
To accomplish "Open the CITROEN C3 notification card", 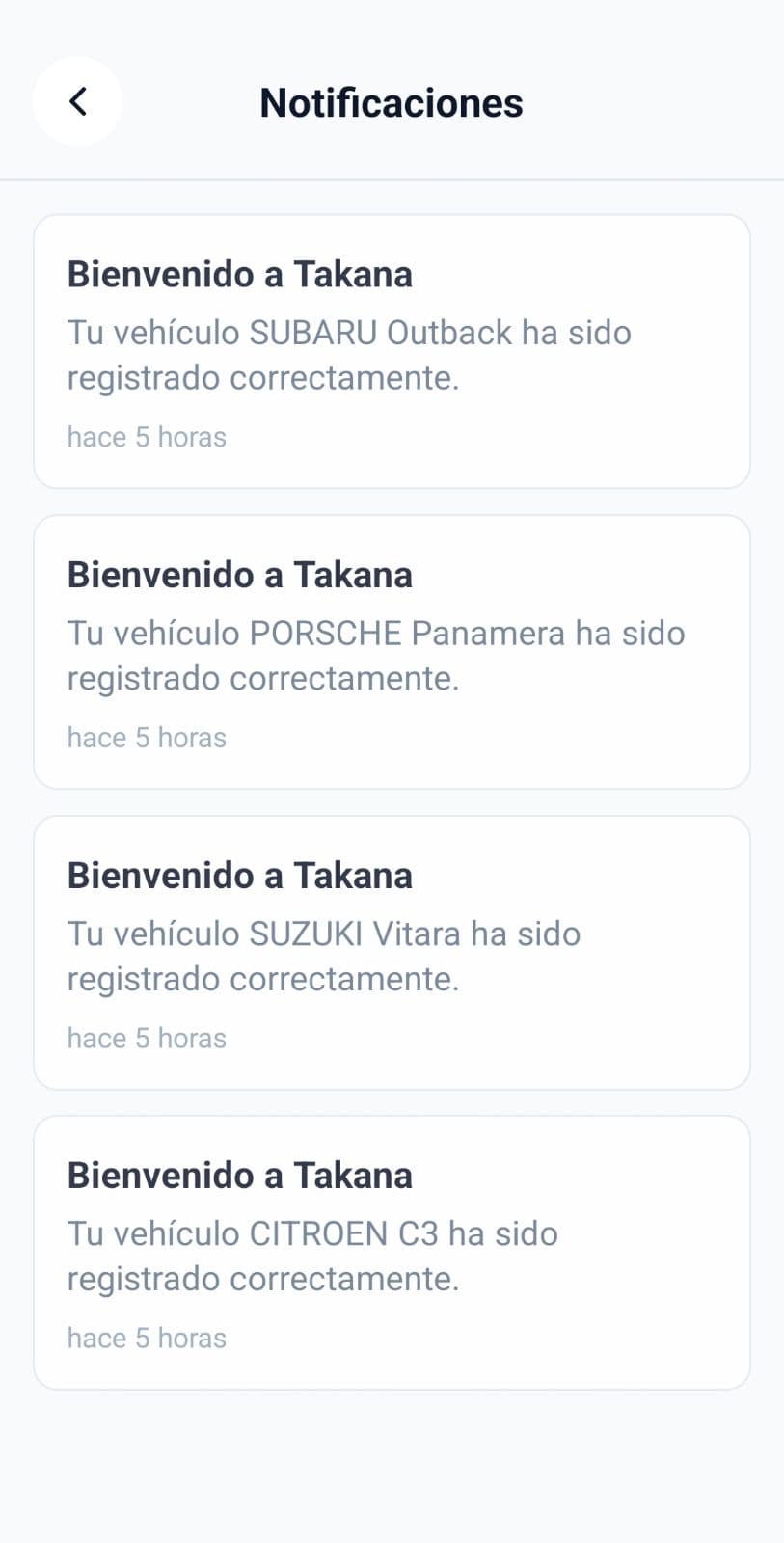I will pos(392,1251).
